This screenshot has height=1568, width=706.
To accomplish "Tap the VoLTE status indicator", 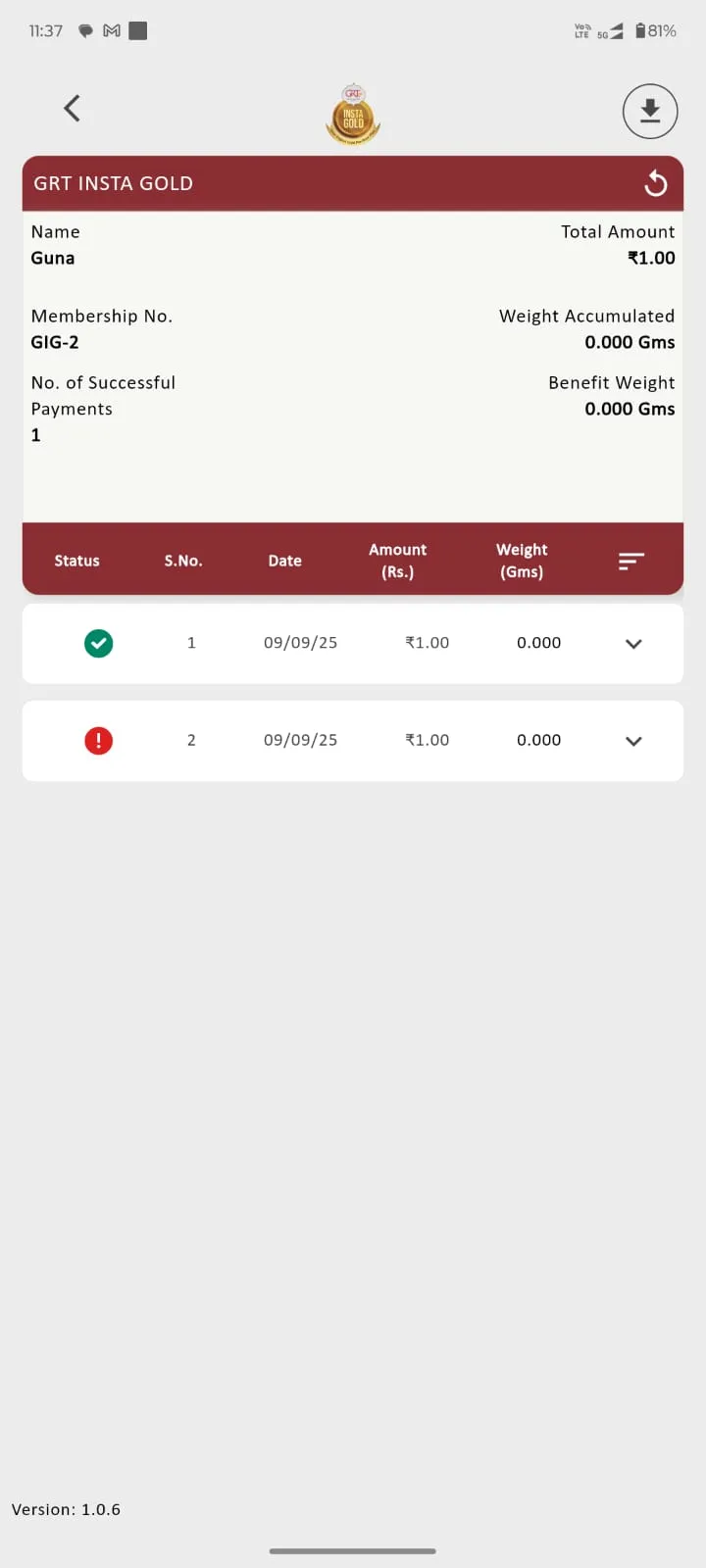I will click(580, 30).
